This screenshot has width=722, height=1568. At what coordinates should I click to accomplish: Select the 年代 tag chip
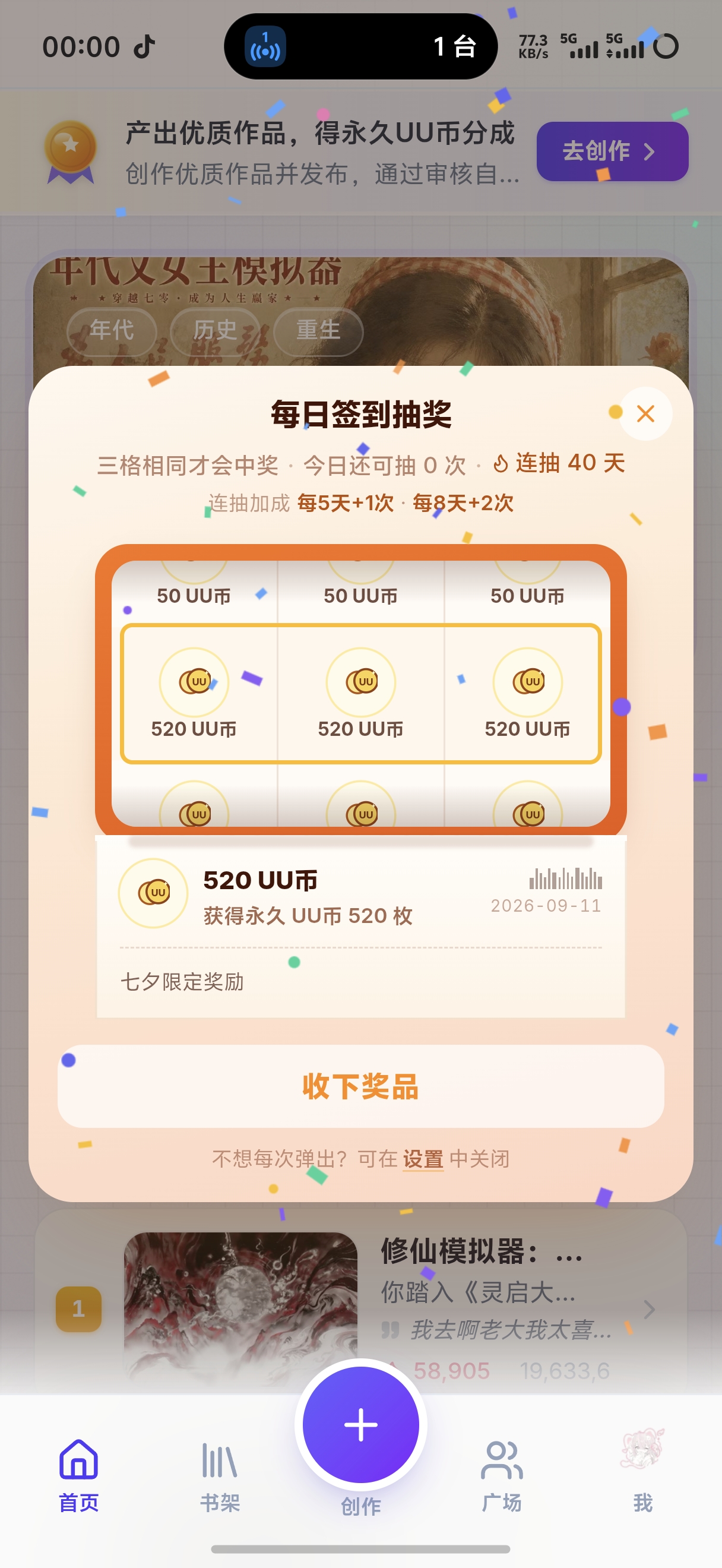pos(111,331)
